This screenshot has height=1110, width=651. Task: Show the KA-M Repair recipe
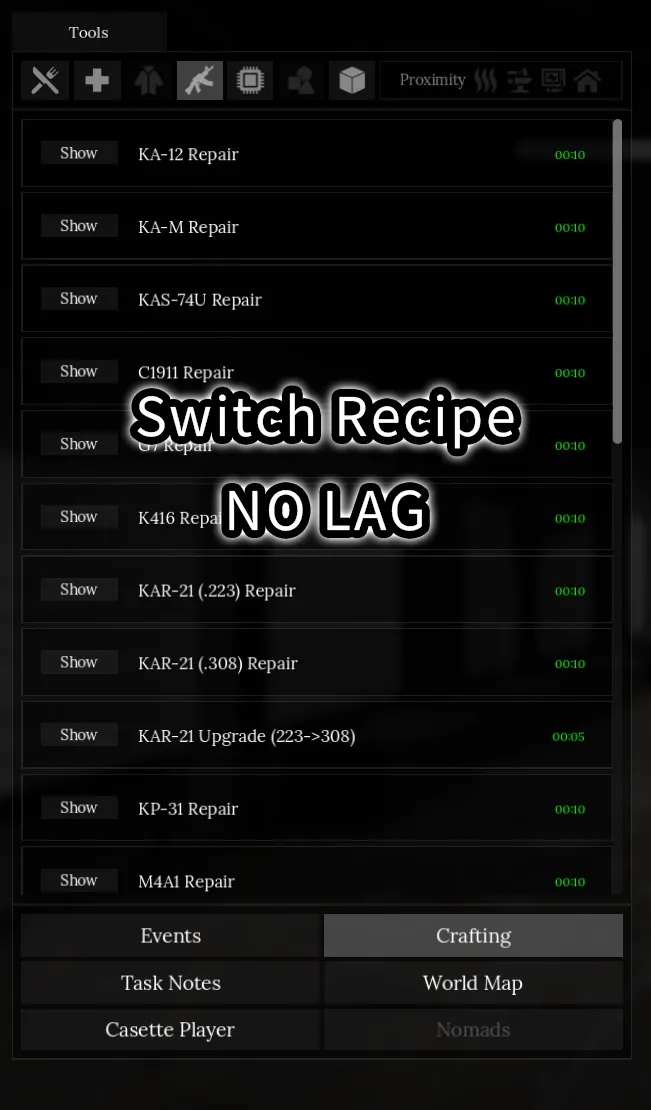79,226
